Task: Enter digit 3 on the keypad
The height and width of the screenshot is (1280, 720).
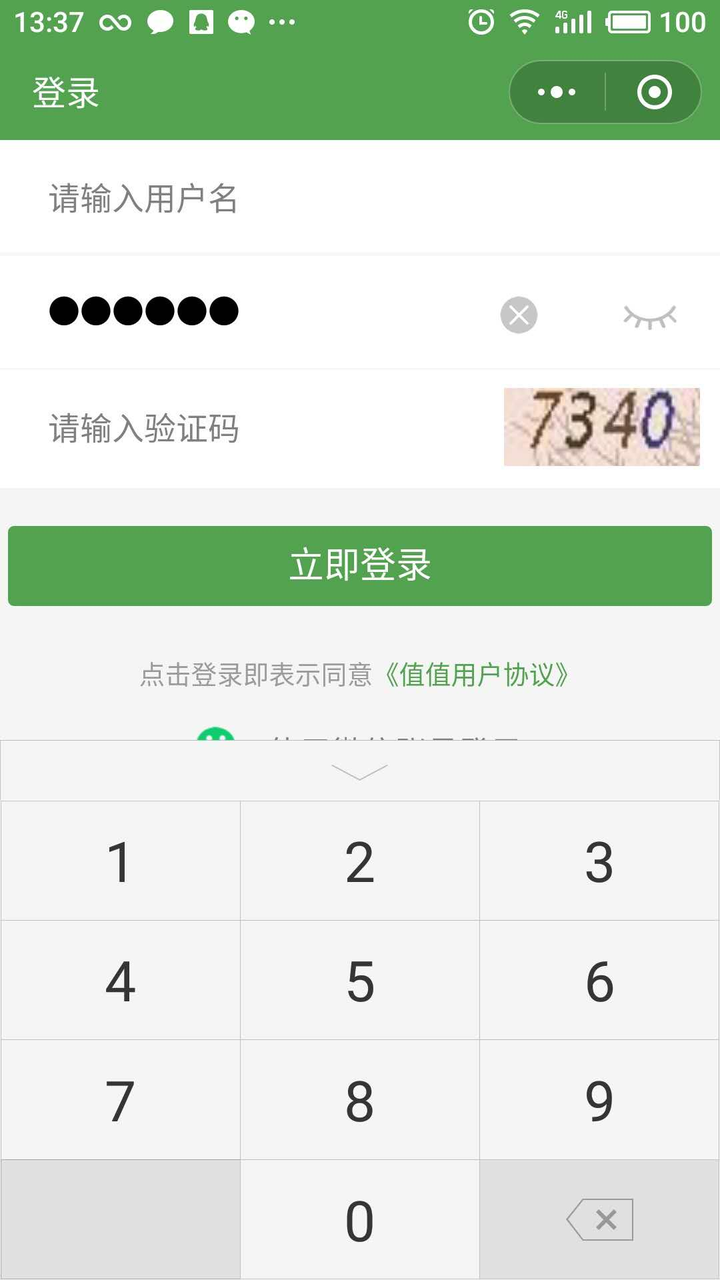Action: pyautogui.click(x=600, y=861)
